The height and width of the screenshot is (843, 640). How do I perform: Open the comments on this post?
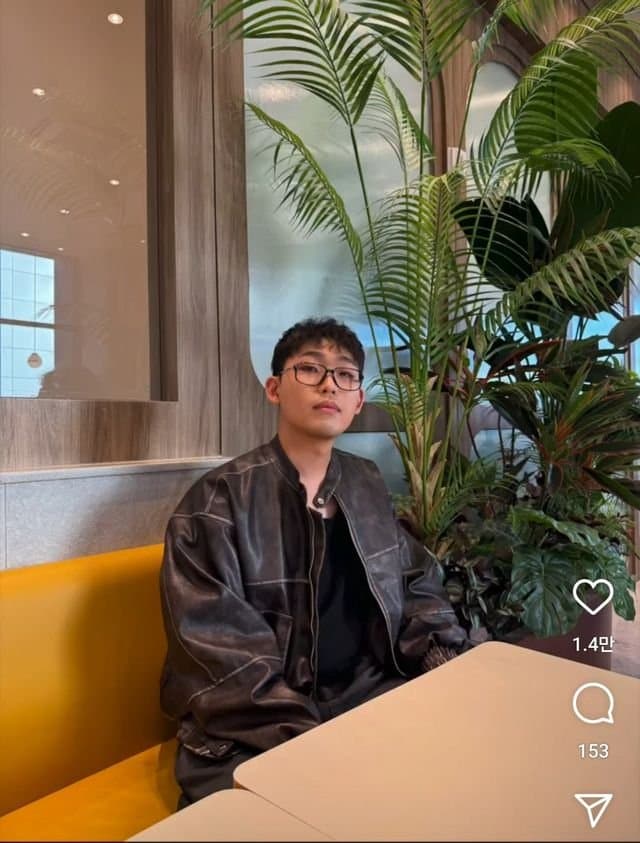[593, 704]
